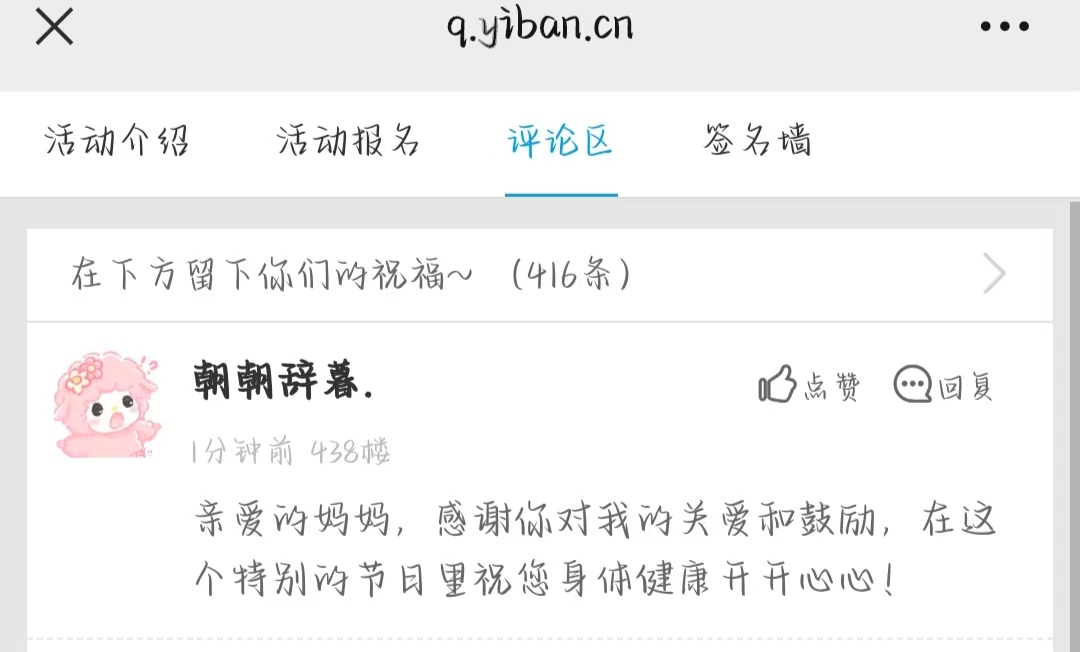View 朝朝辞暮.'s profile avatar

point(106,406)
